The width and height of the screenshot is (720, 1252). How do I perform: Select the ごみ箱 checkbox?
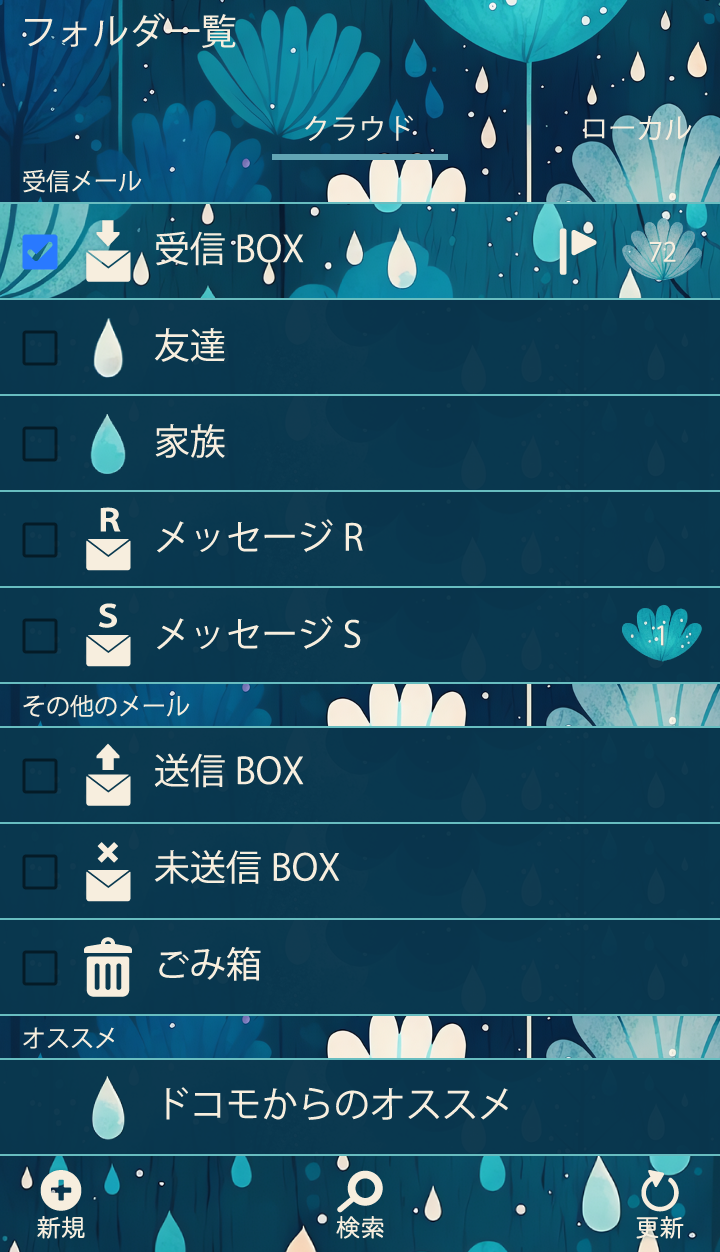(40, 967)
